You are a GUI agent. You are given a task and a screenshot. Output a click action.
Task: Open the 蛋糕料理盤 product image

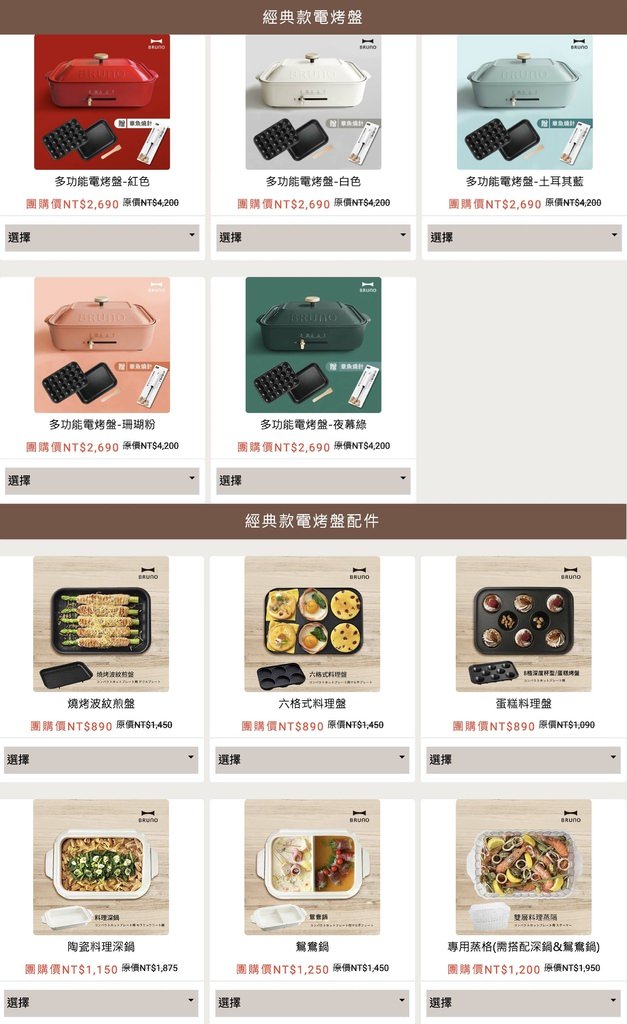523,624
